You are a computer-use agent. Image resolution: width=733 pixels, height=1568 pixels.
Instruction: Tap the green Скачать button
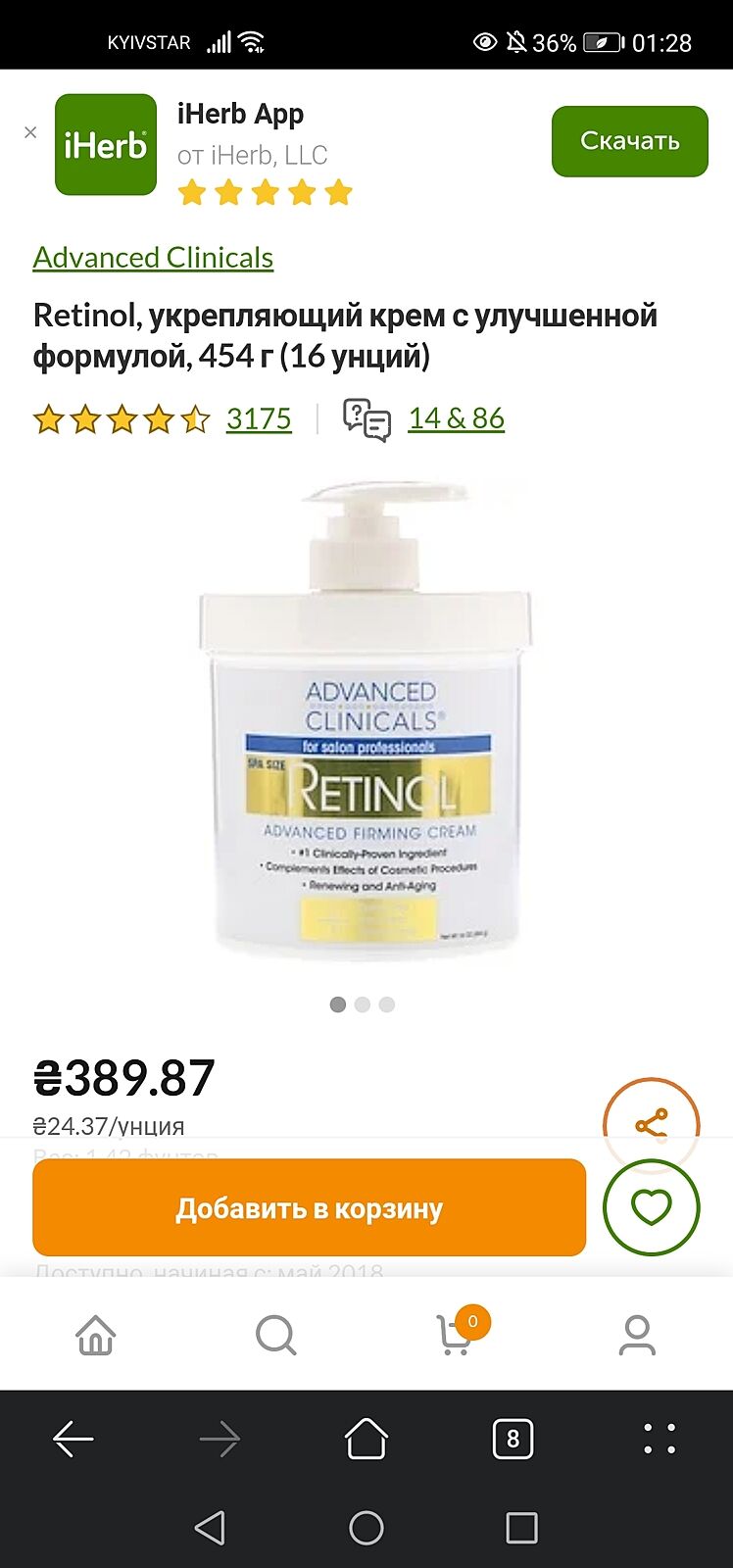(x=629, y=141)
